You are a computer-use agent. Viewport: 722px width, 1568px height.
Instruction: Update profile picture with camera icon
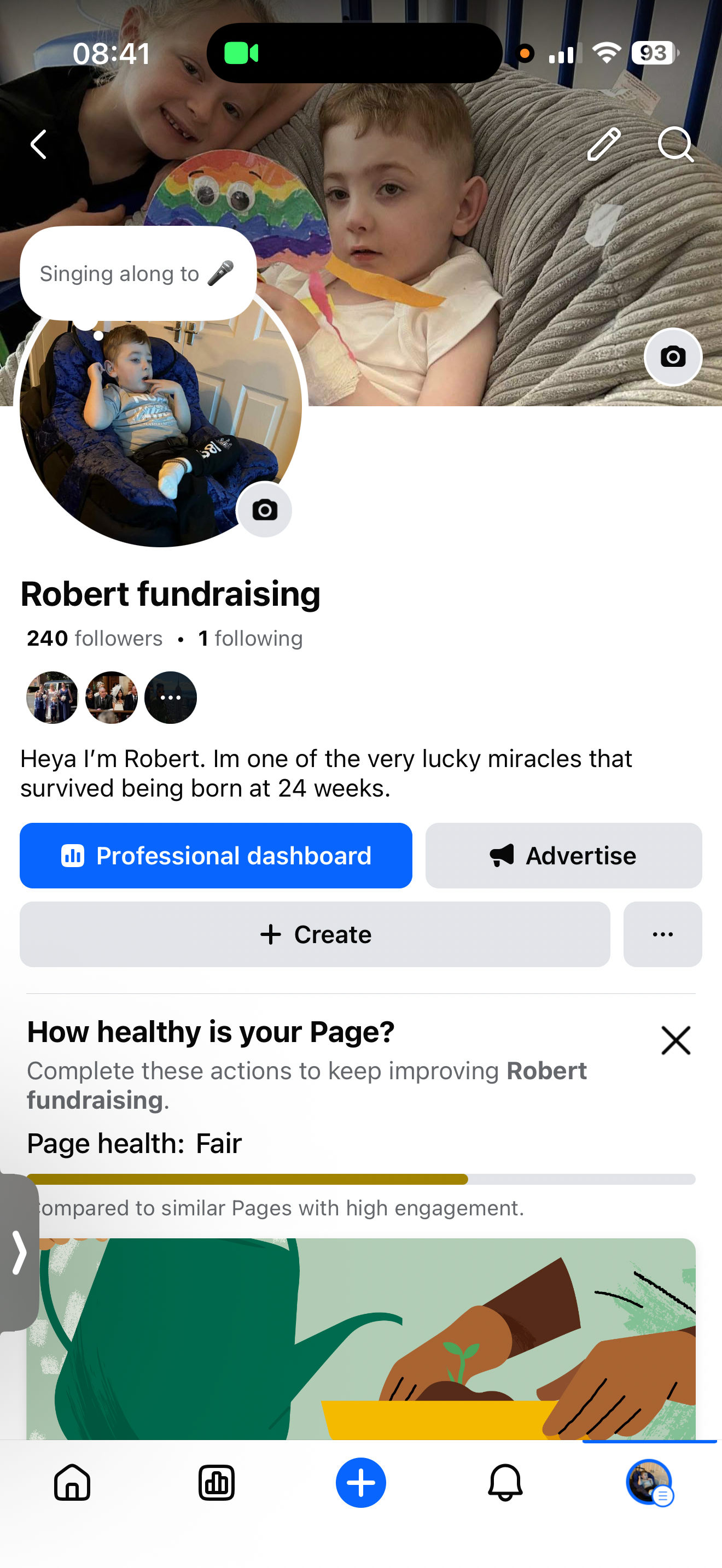[264, 510]
